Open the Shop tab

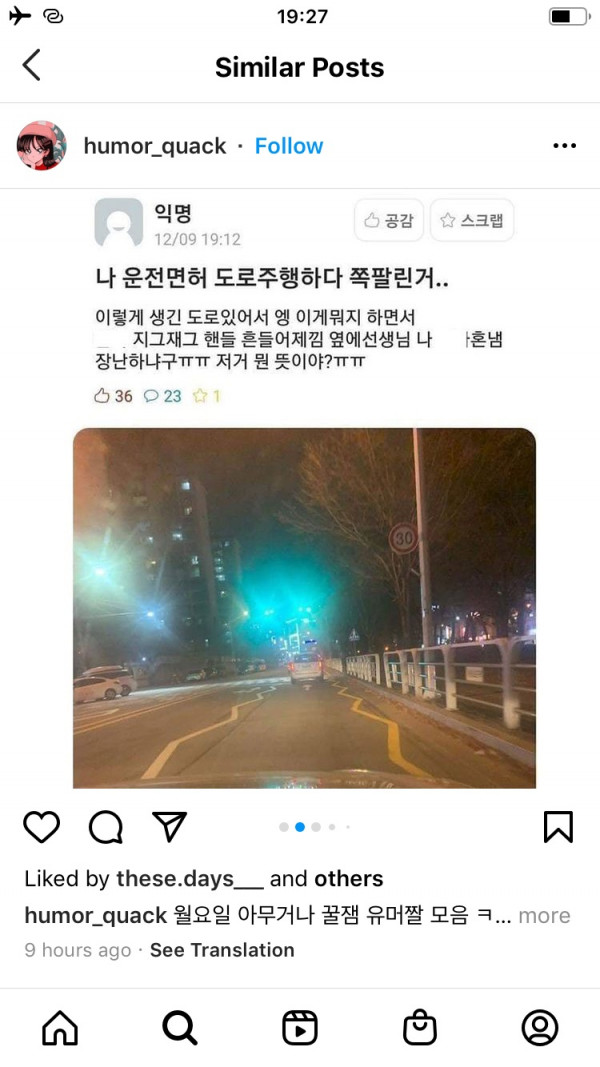pos(420,1027)
